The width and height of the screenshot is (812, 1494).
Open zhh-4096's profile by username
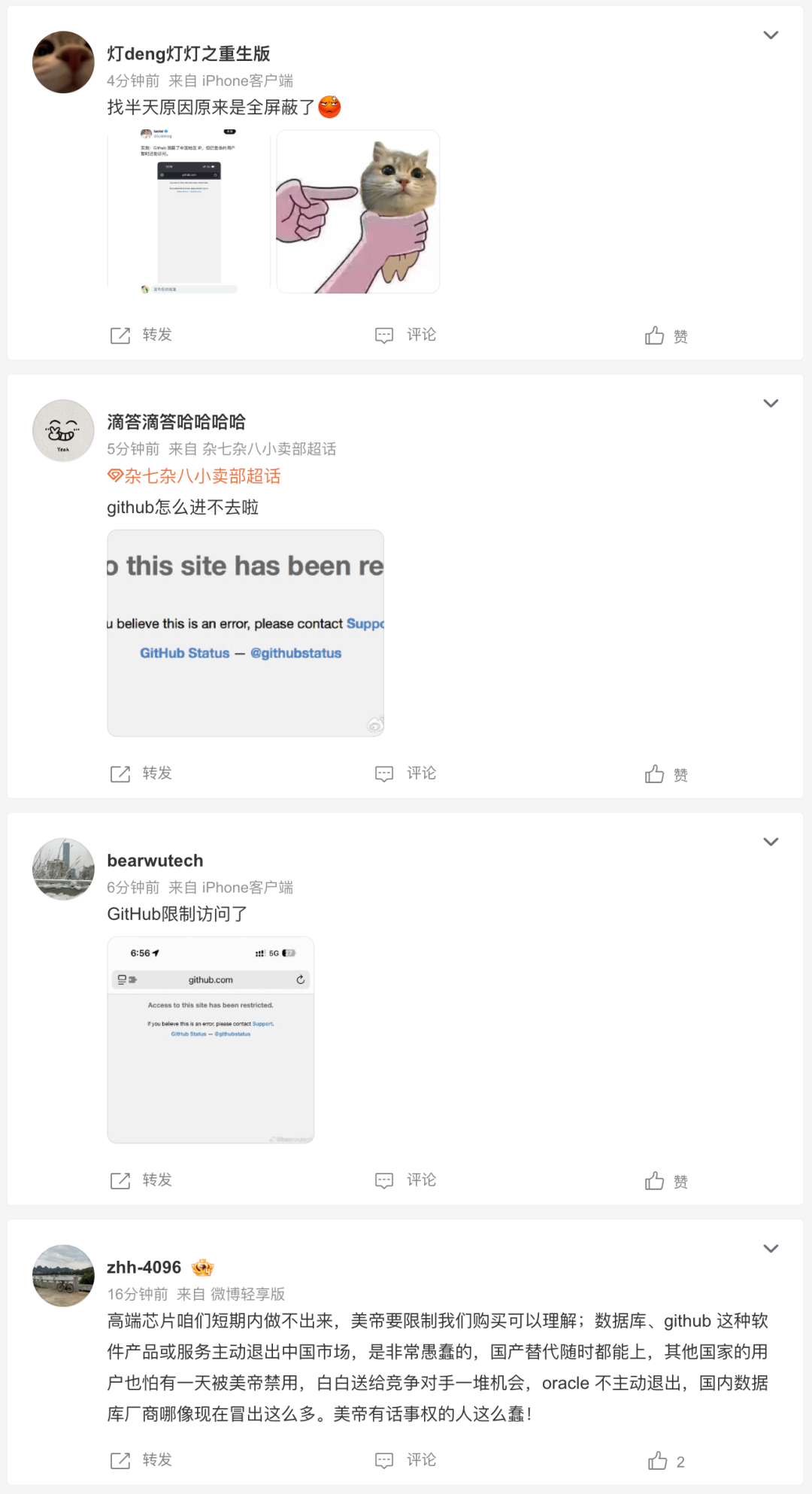(144, 1268)
